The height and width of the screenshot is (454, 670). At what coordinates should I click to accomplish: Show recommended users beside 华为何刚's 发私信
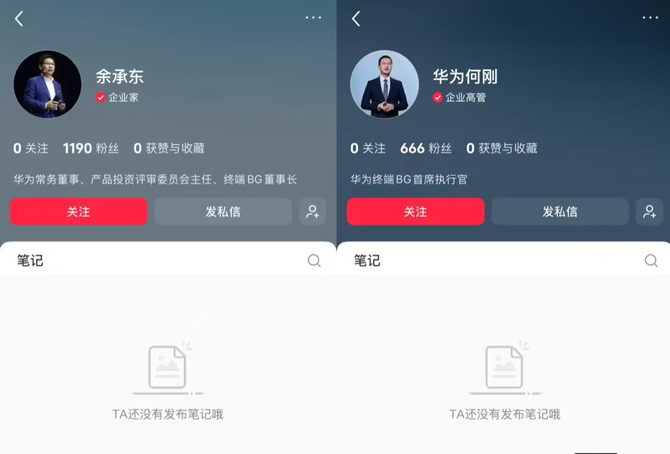click(x=649, y=211)
